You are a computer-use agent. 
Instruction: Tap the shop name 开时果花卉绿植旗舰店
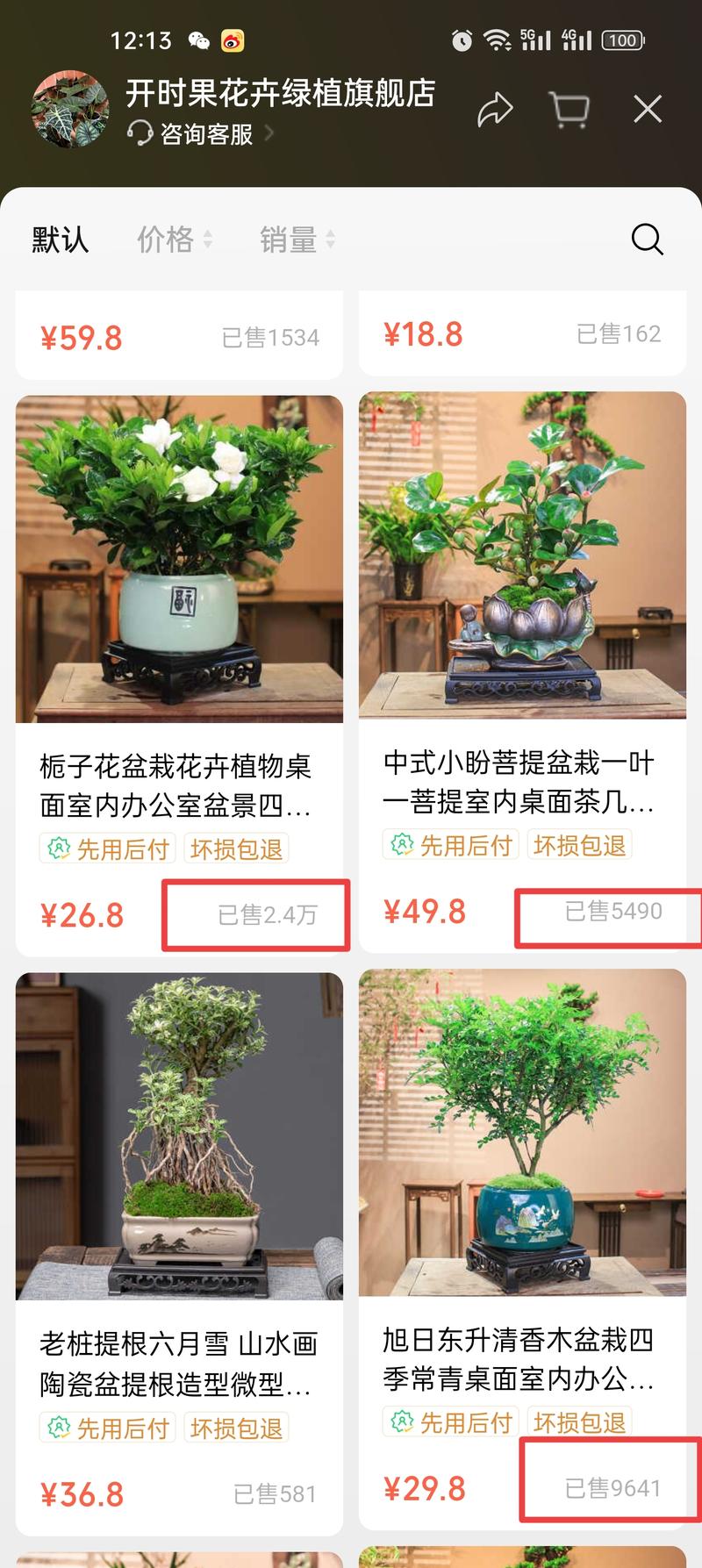(278, 95)
